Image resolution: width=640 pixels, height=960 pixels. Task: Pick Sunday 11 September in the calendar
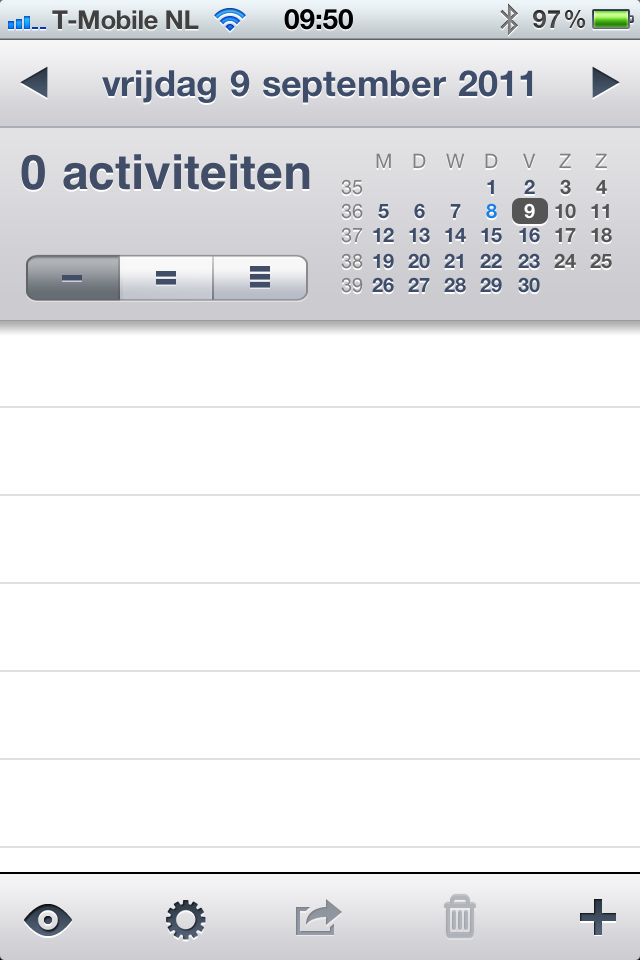coord(601,211)
